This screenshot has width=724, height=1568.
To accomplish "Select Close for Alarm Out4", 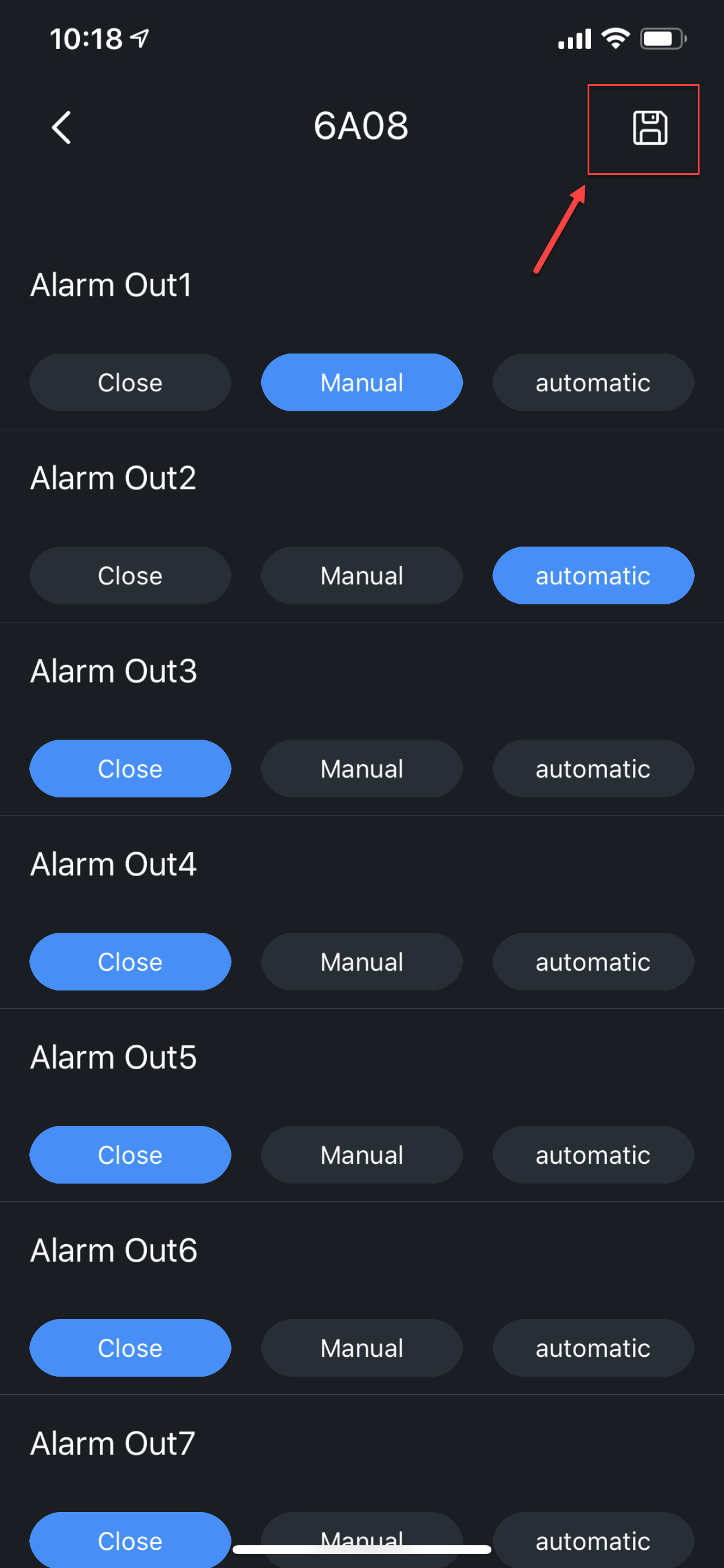I will [130, 961].
